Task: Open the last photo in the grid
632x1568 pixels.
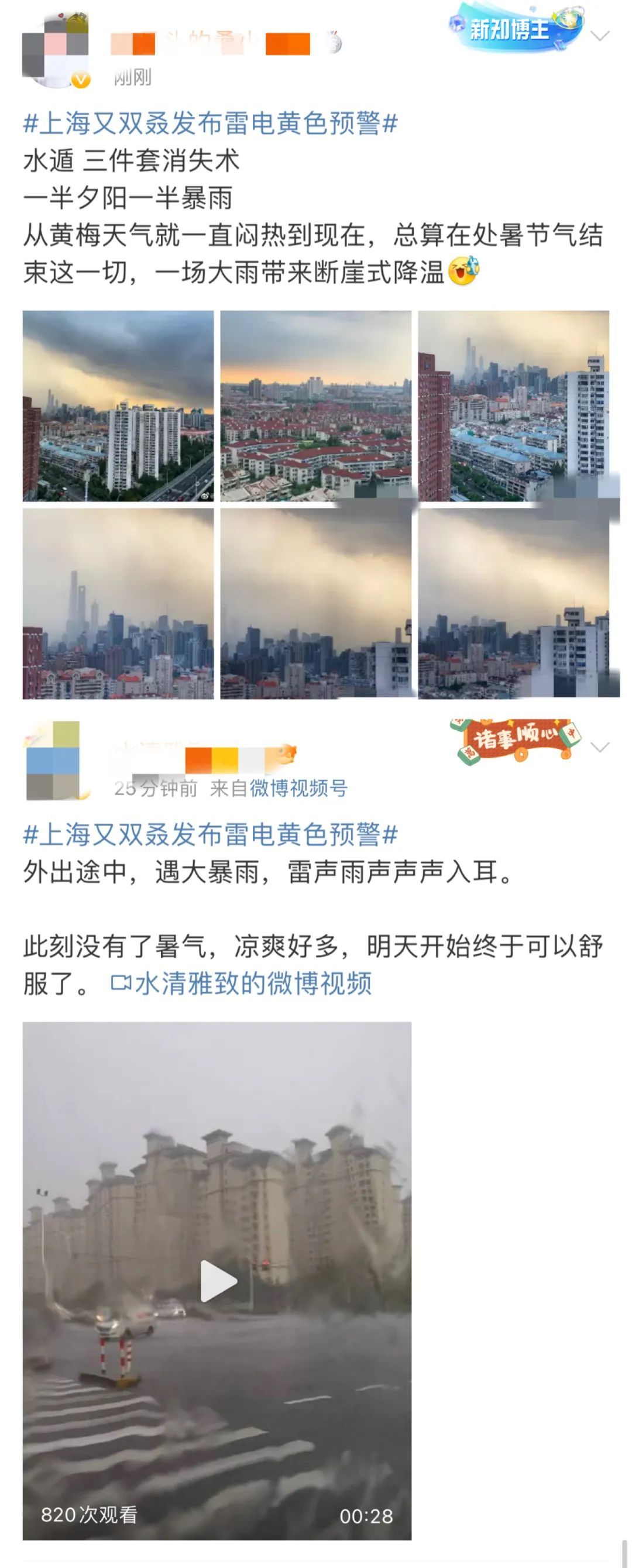Action: tap(513, 603)
